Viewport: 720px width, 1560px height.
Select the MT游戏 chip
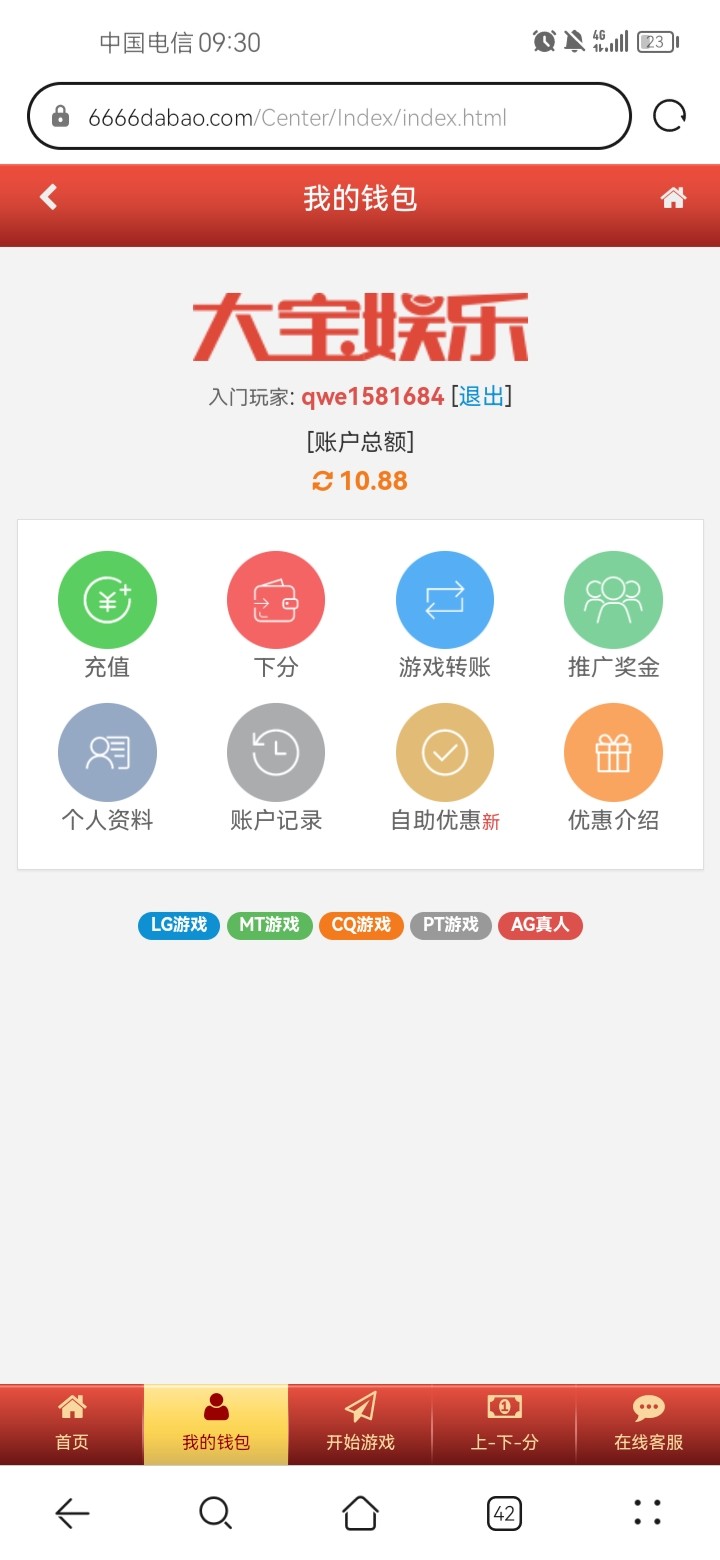tap(270, 925)
